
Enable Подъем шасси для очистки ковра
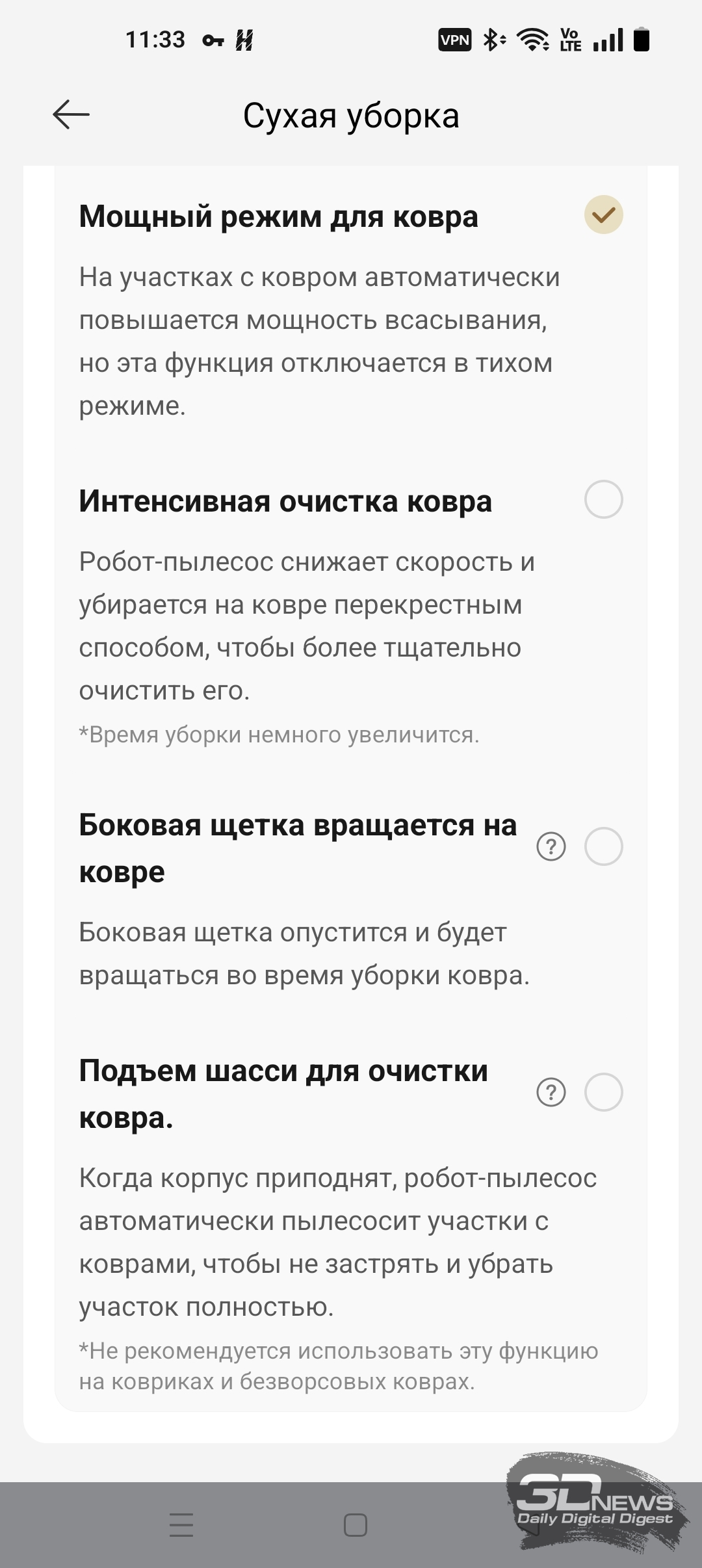click(603, 1092)
